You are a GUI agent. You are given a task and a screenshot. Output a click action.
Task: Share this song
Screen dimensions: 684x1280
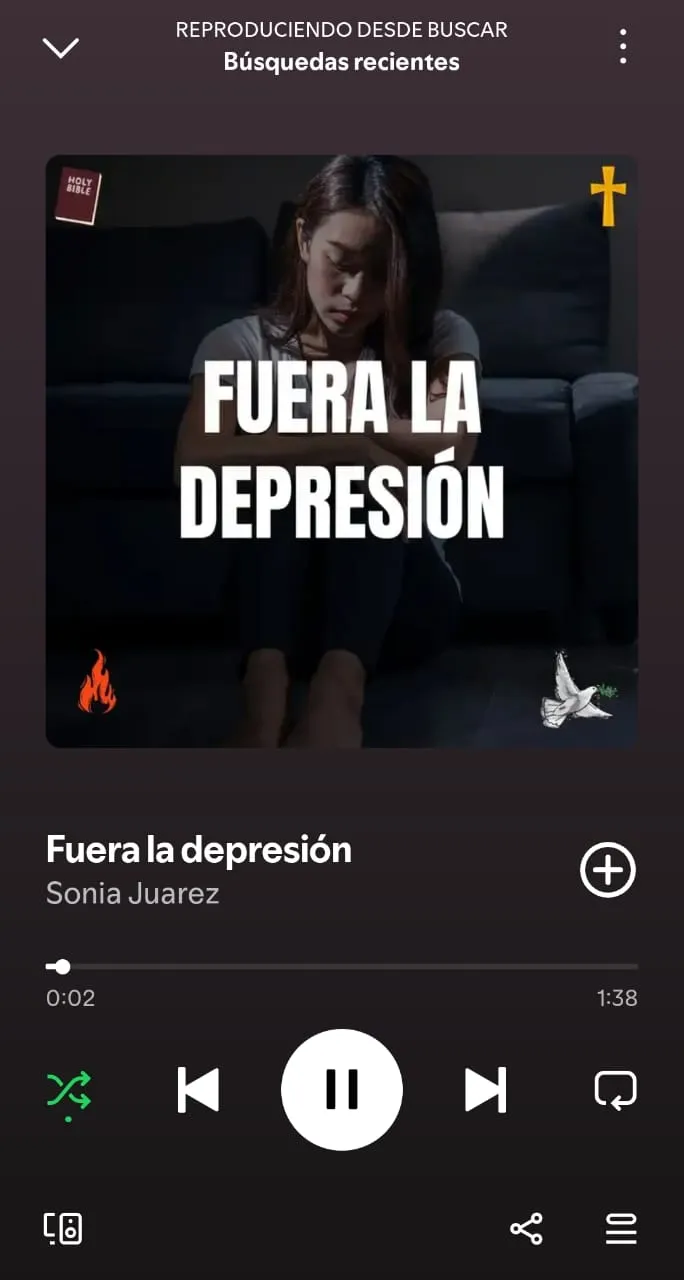(526, 1228)
